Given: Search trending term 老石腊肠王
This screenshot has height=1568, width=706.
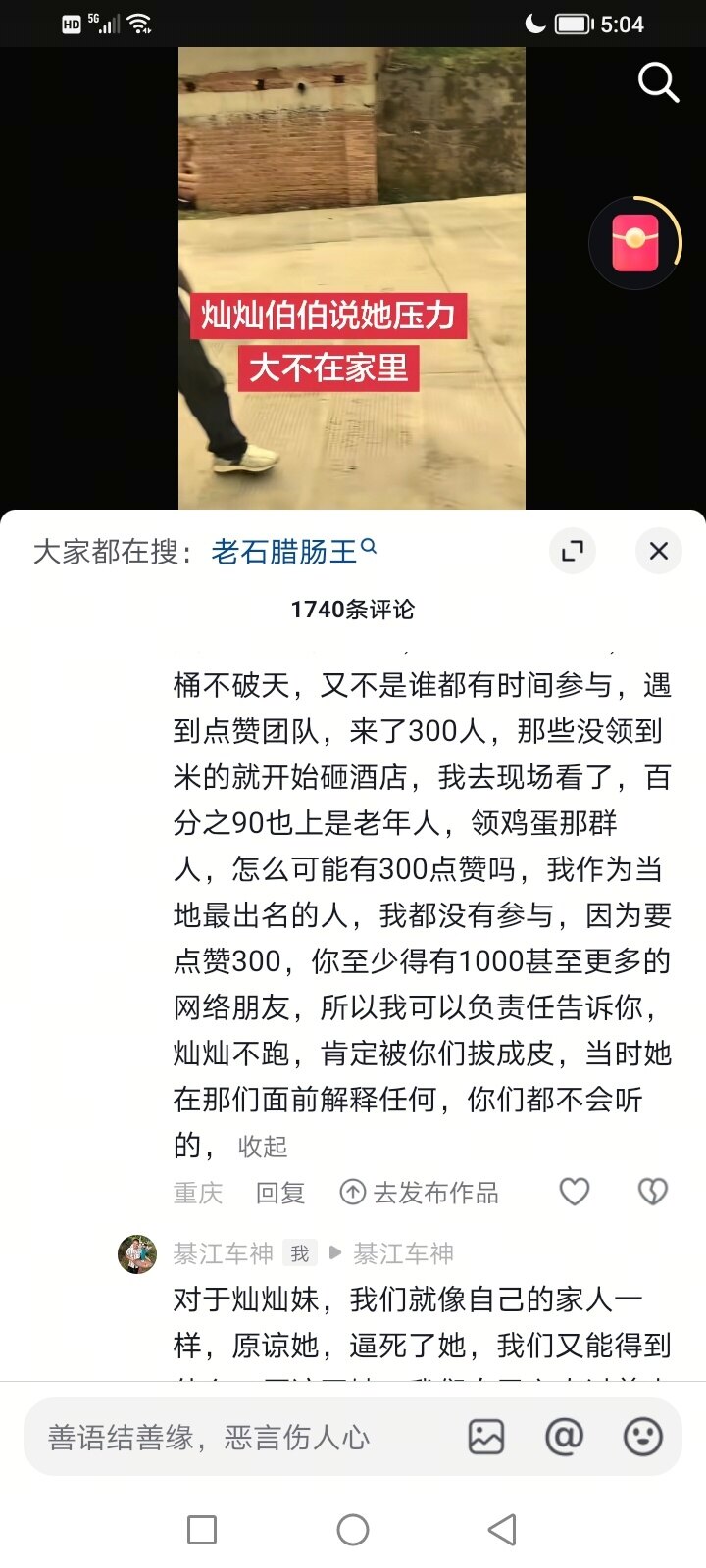Looking at the screenshot, I should click(284, 552).
